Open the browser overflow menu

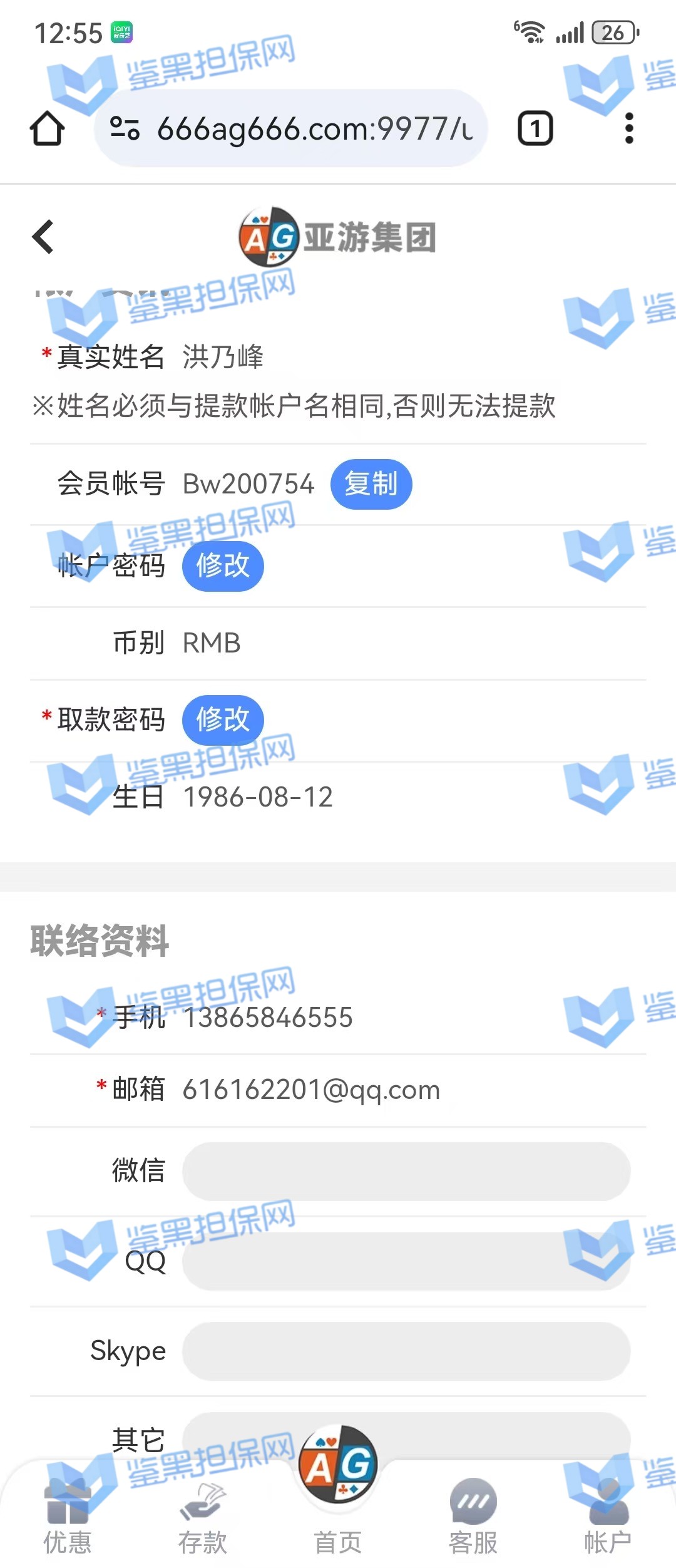click(629, 128)
